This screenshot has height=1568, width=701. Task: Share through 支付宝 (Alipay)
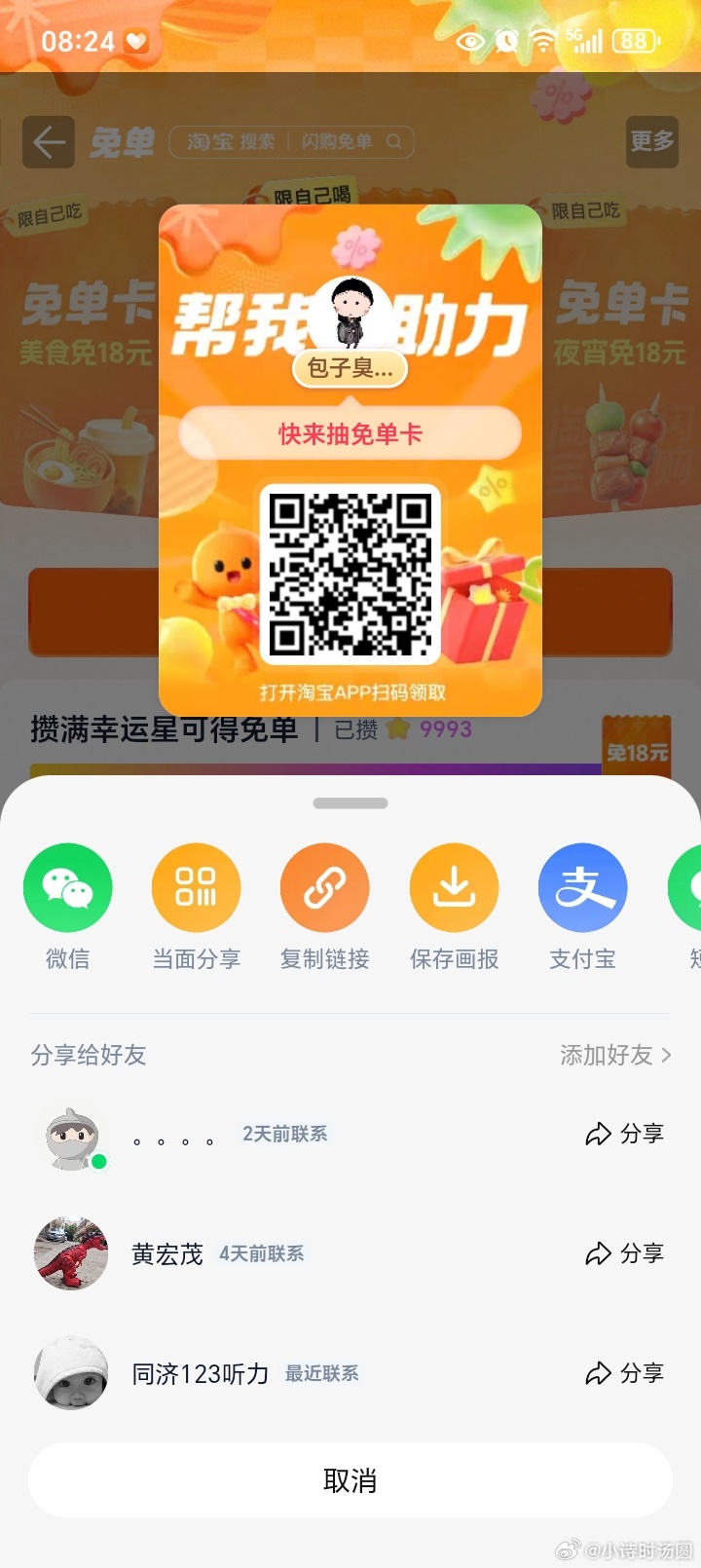[x=582, y=888]
